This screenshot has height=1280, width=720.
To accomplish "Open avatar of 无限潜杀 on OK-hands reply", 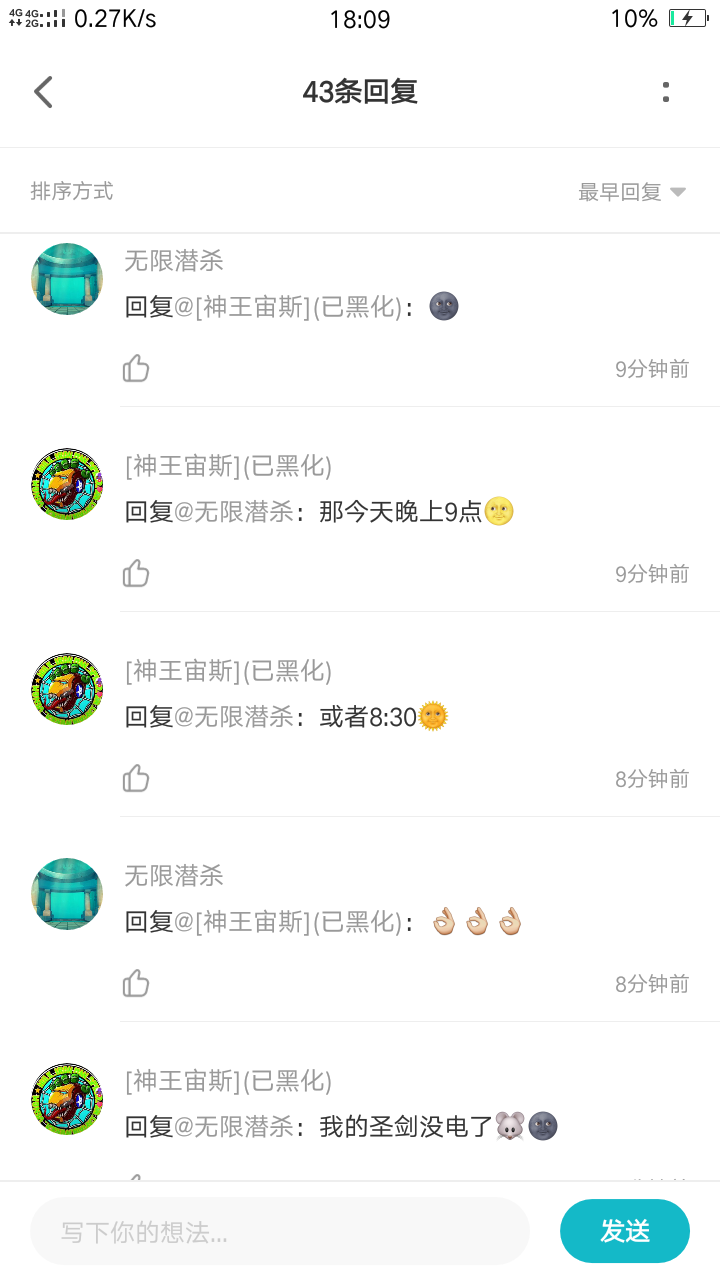I will 67,894.
